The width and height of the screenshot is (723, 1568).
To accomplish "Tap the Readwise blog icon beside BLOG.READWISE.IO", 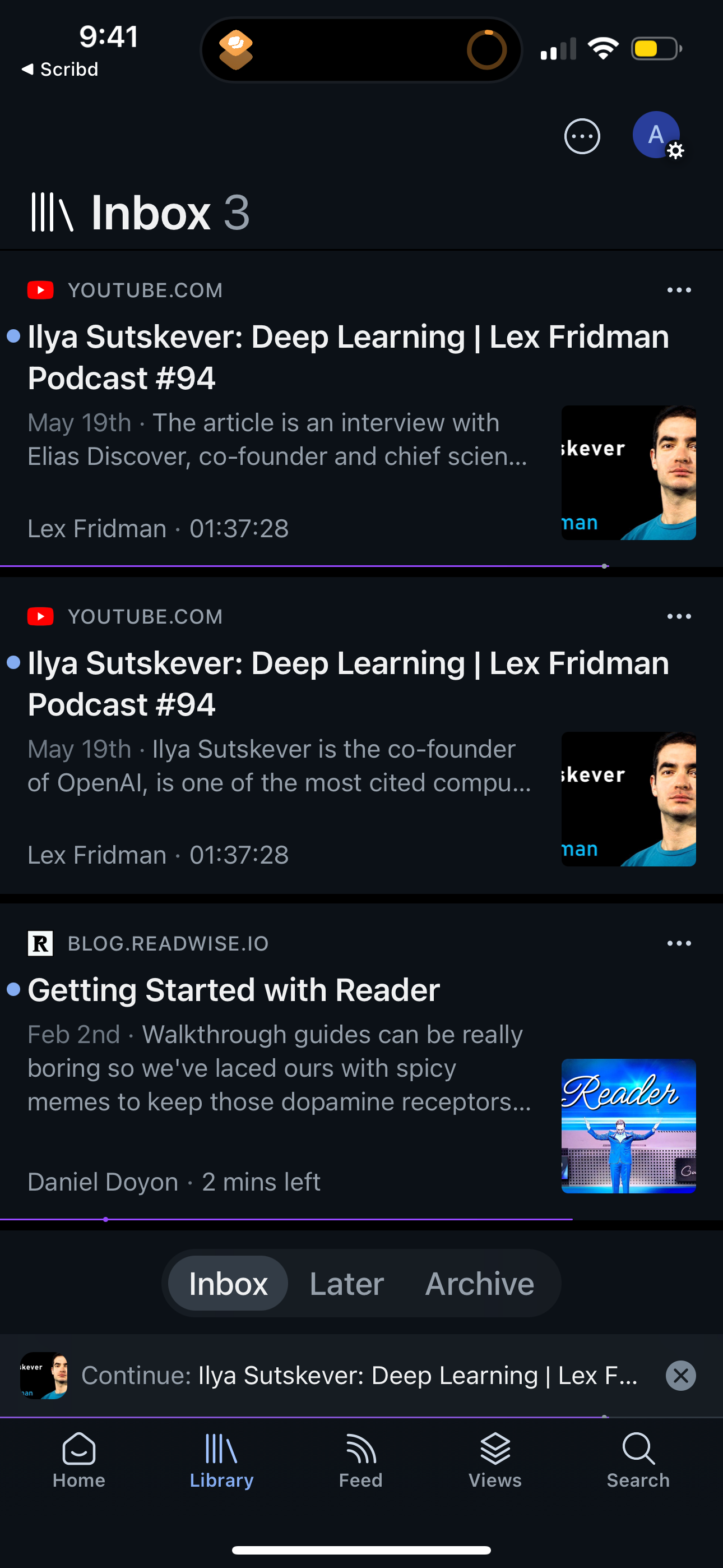I will point(40,943).
